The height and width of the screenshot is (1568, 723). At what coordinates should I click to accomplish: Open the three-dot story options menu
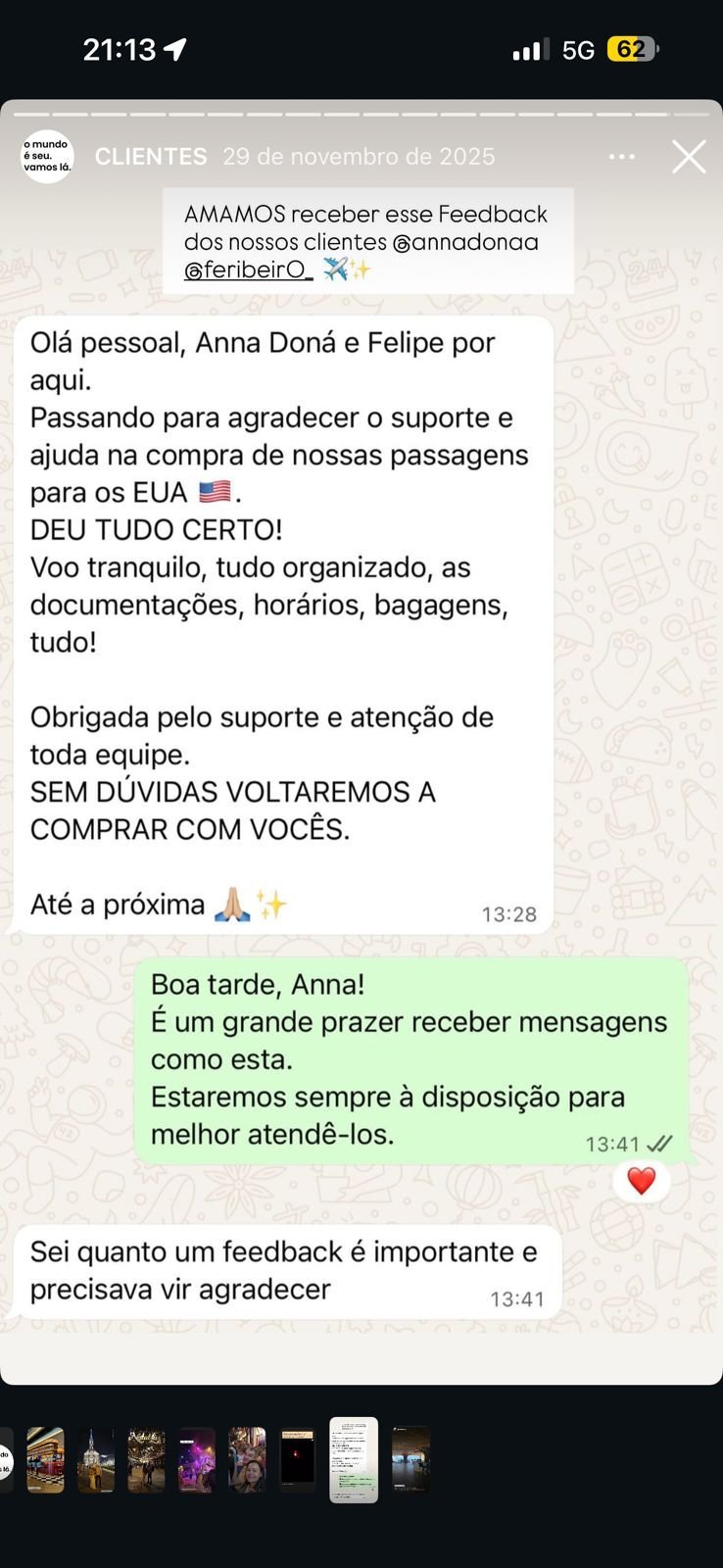coord(622,157)
